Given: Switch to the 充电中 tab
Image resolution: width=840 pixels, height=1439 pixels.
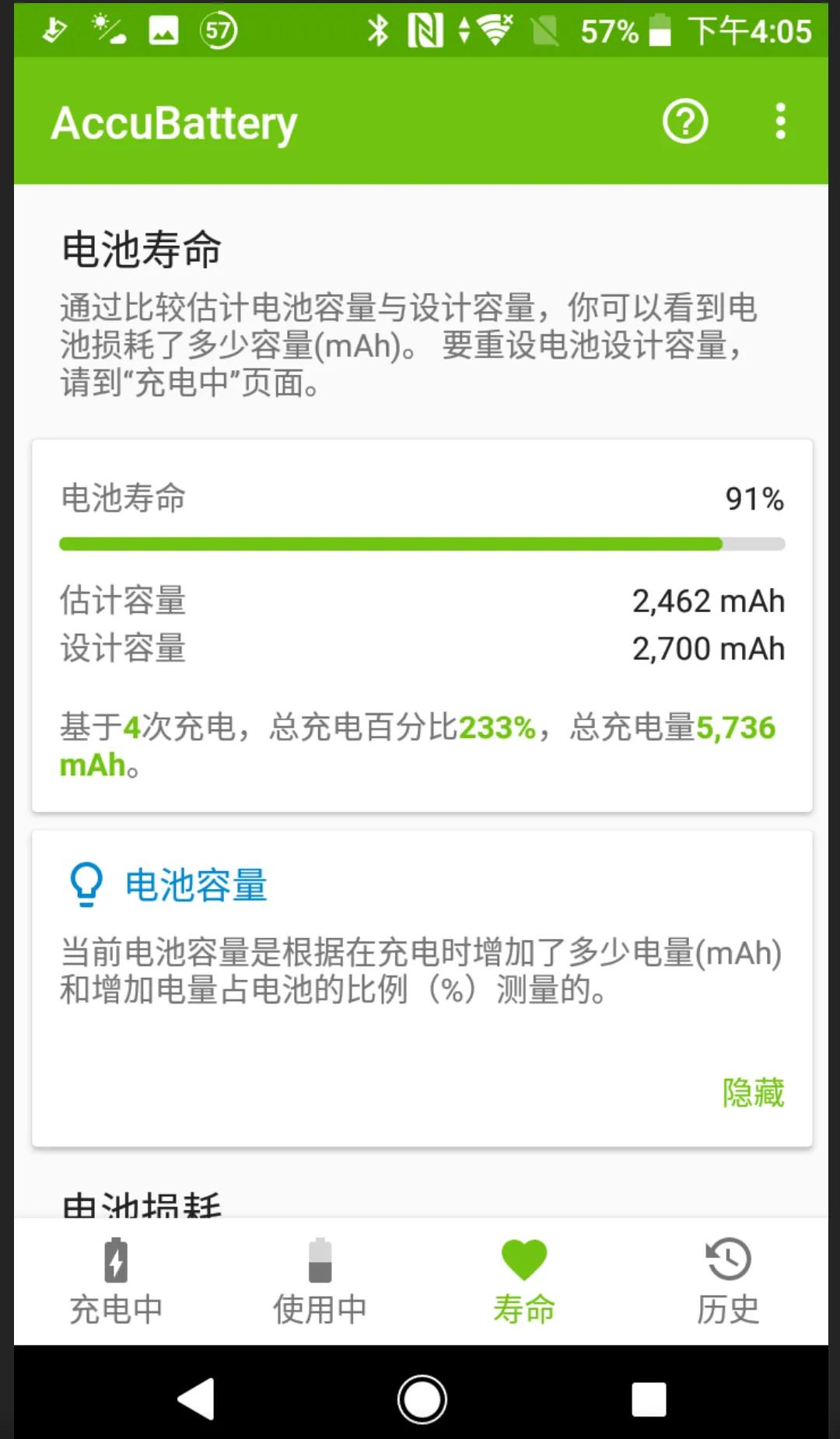Looking at the screenshot, I should pos(114,1307).
